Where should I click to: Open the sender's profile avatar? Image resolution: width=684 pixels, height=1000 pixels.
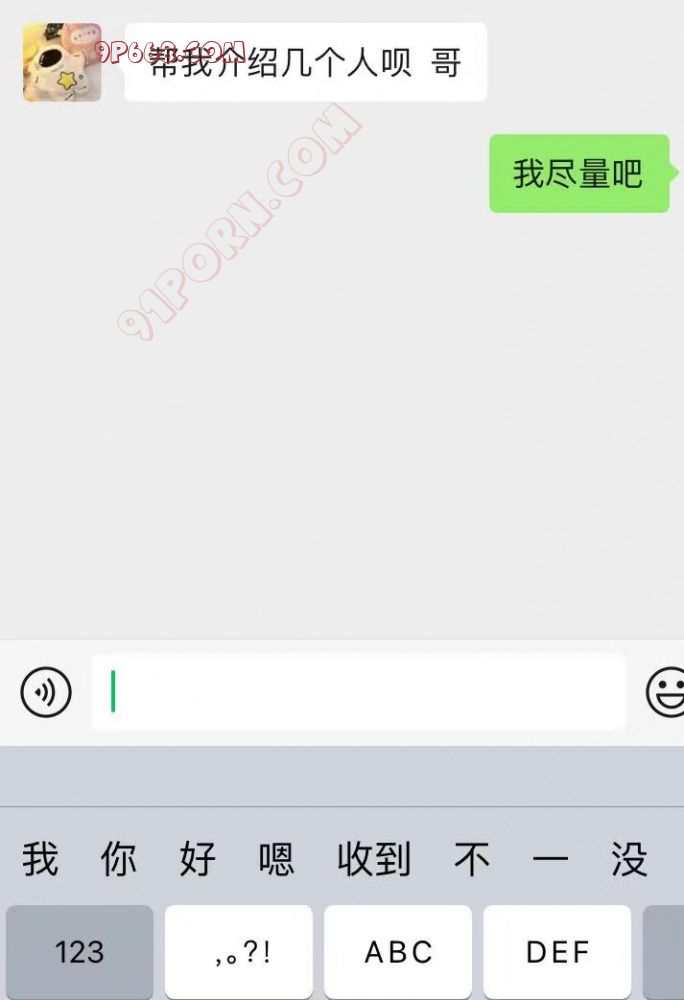point(62,62)
